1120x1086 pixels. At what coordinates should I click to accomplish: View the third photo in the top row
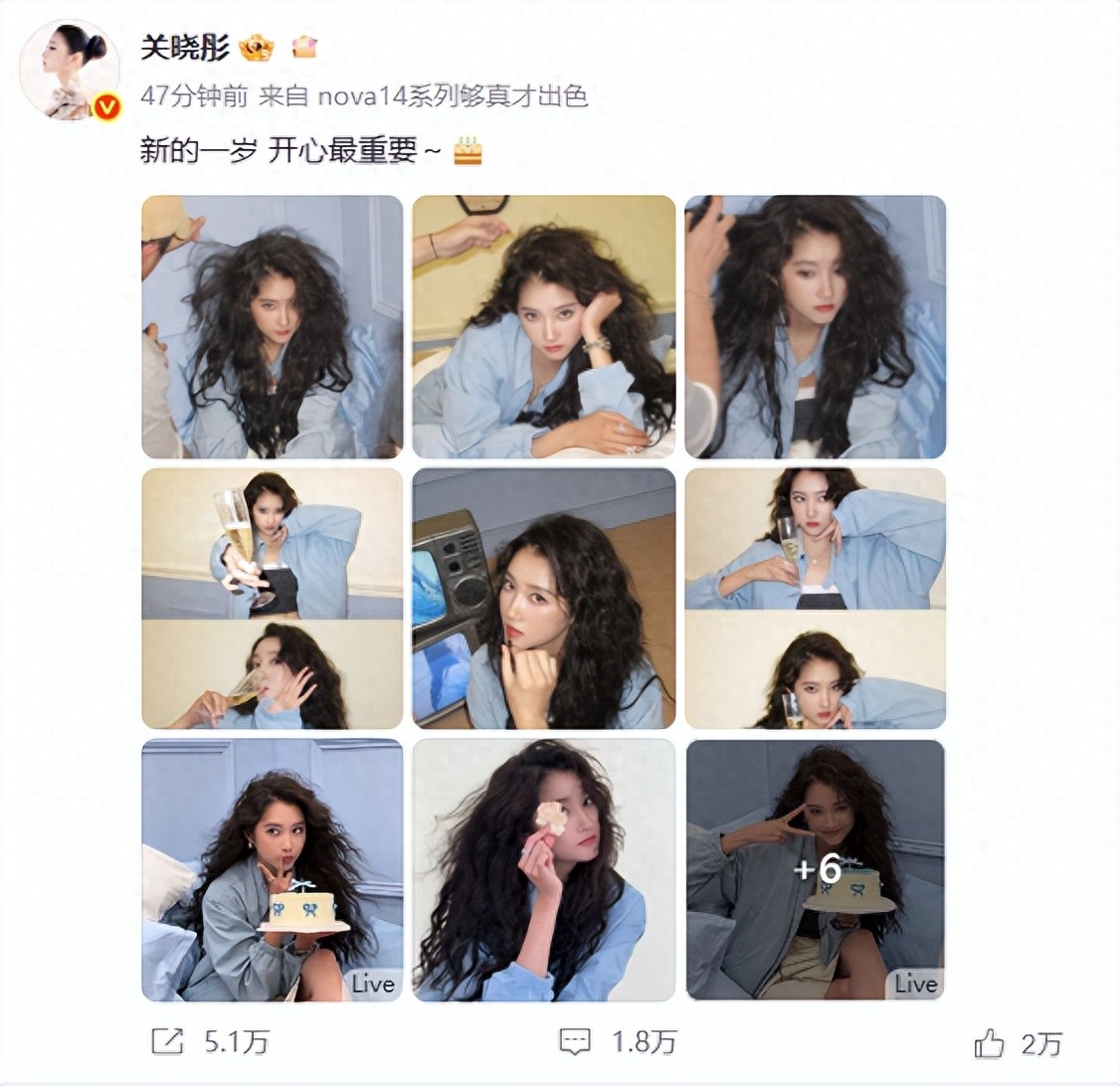click(x=816, y=326)
